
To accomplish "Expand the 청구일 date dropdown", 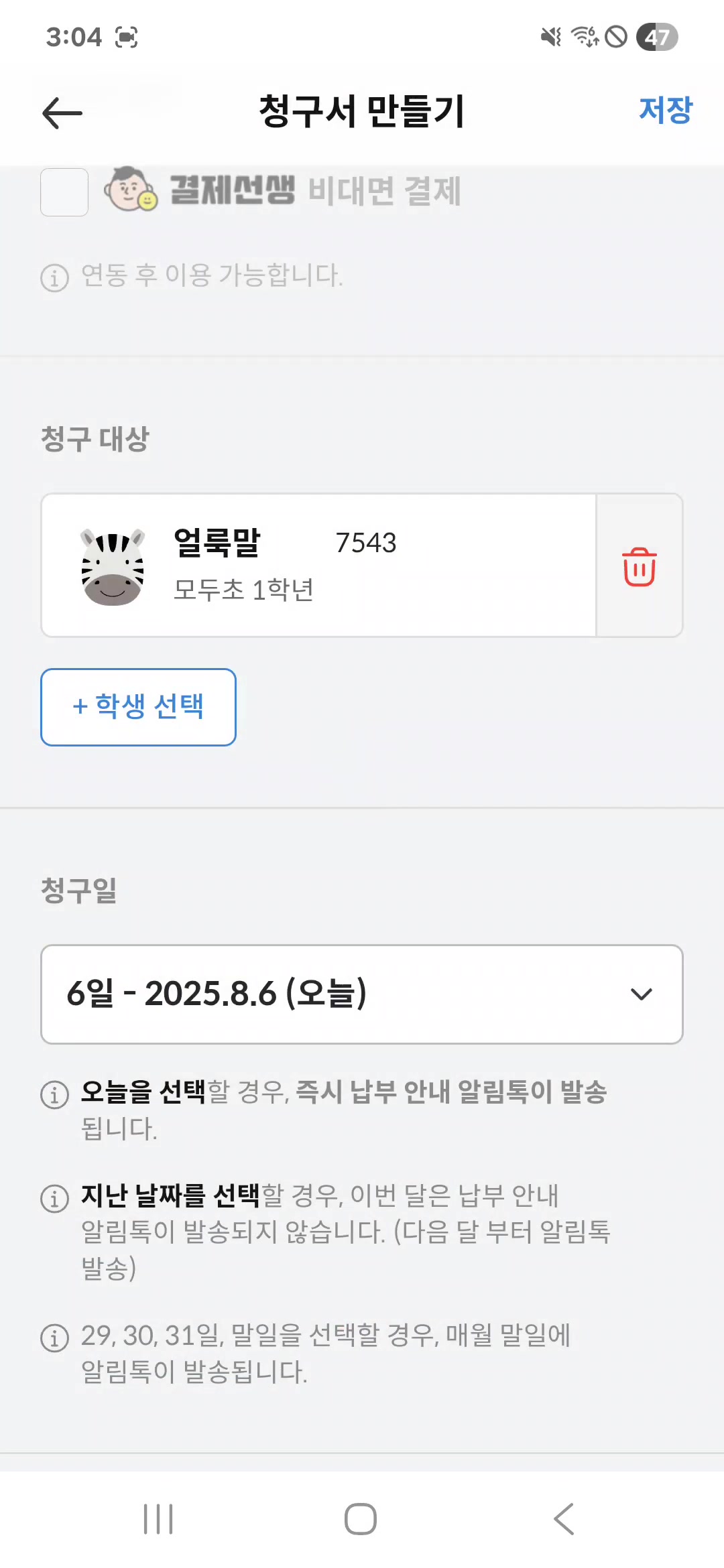I will pos(362,994).
